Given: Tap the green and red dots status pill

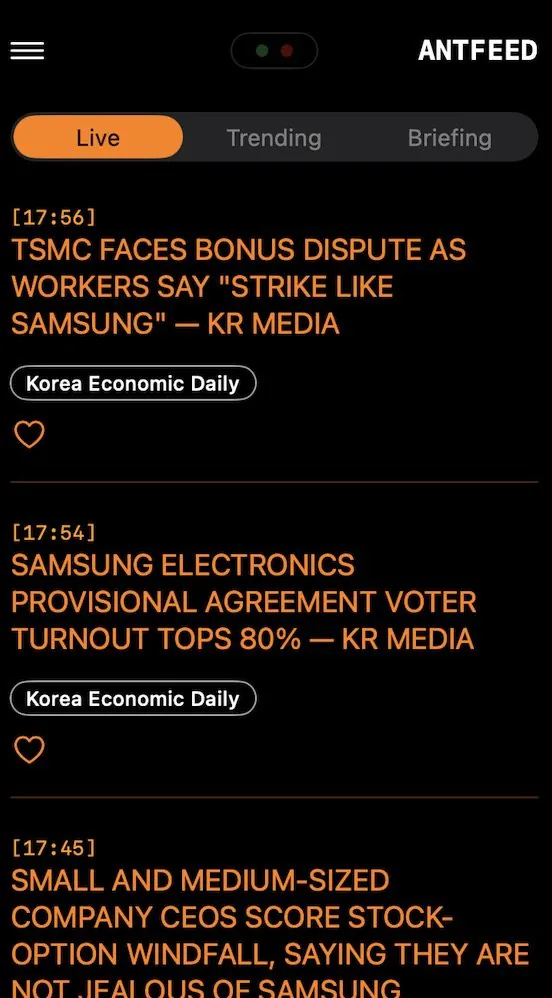Looking at the screenshot, I should point(274,50).
